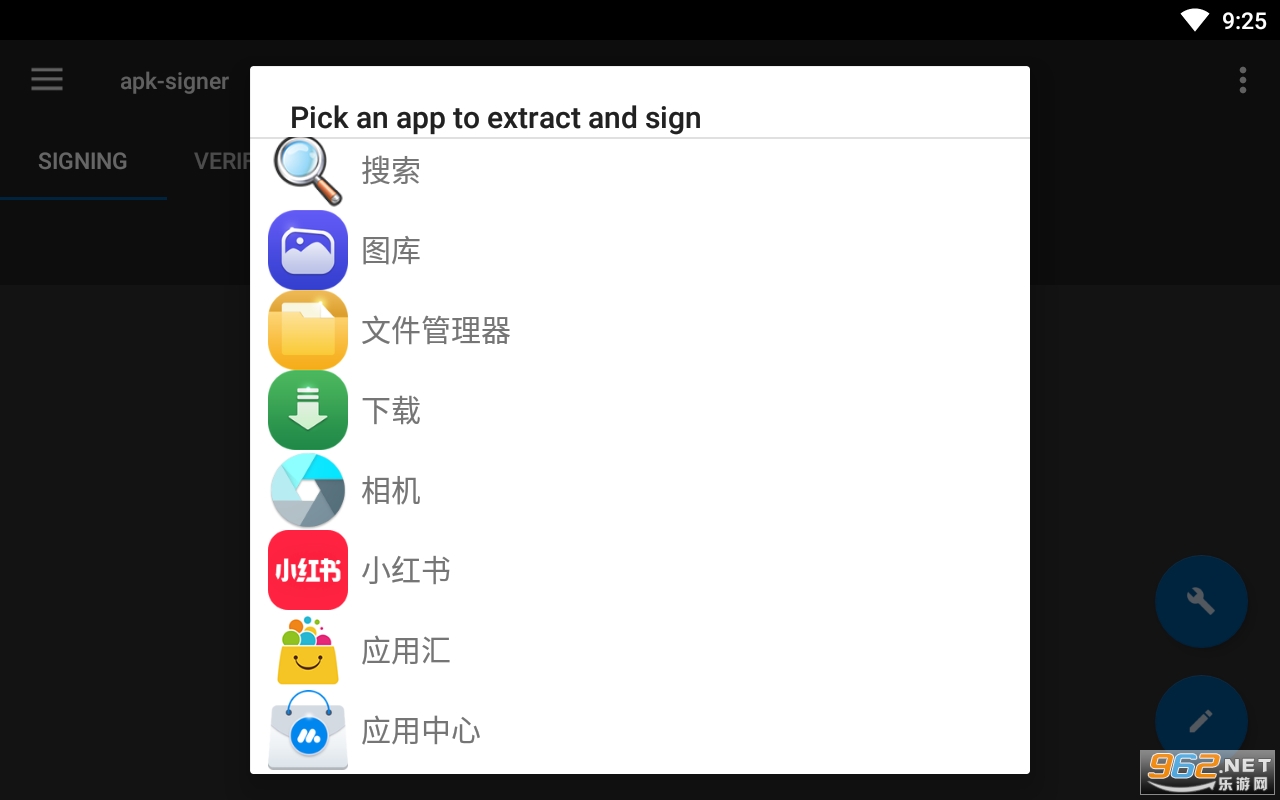Tap the wrench floating button

point(1200,601)
